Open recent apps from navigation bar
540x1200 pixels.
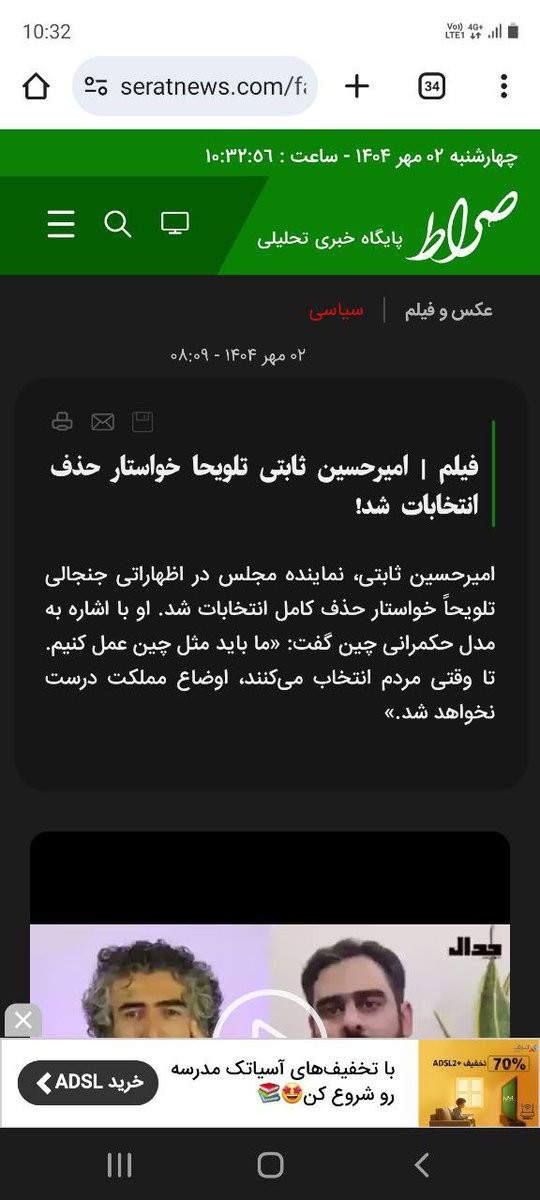[x=119, y=1164]
